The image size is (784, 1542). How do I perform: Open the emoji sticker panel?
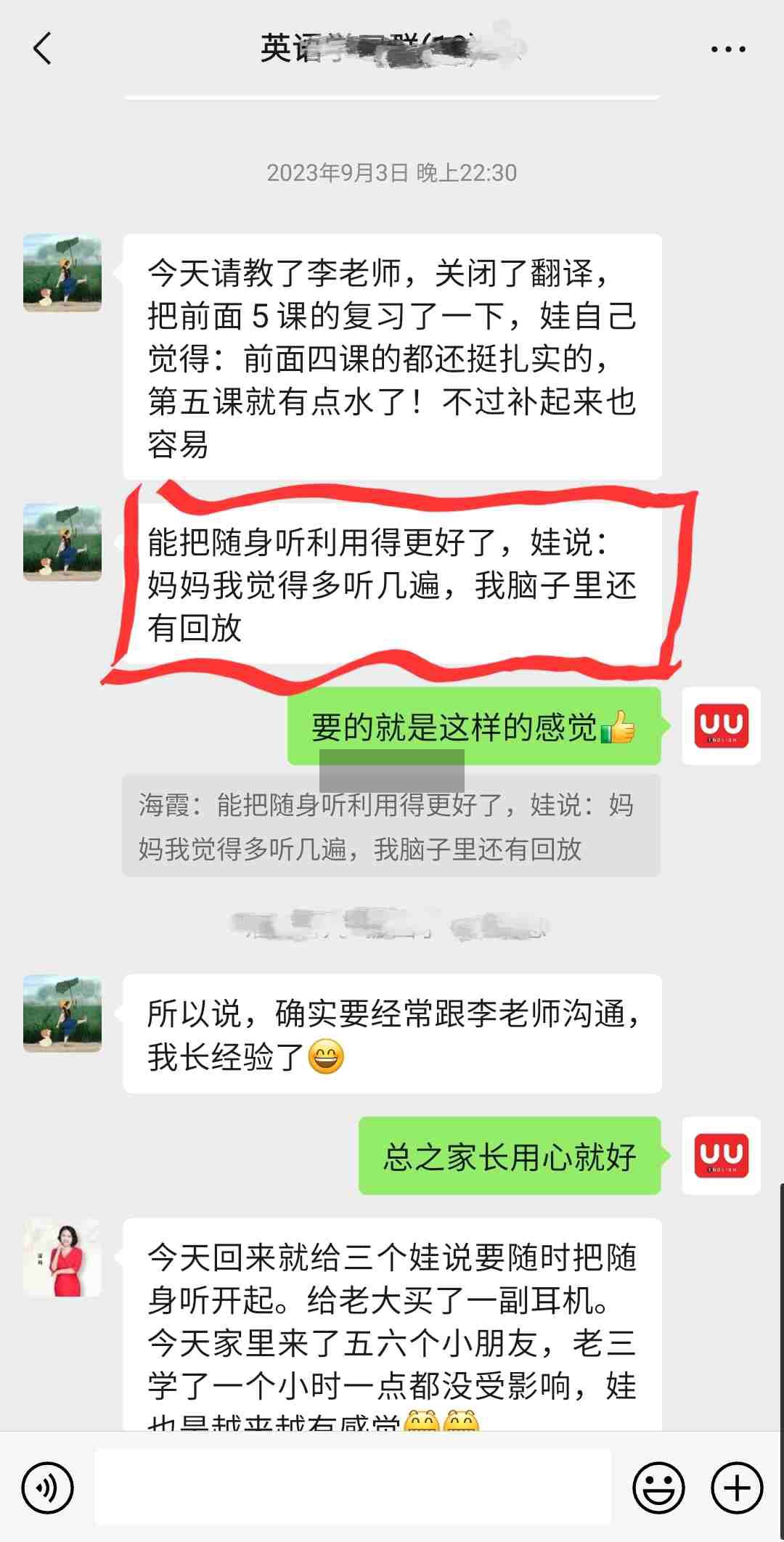click(658, 1488)
